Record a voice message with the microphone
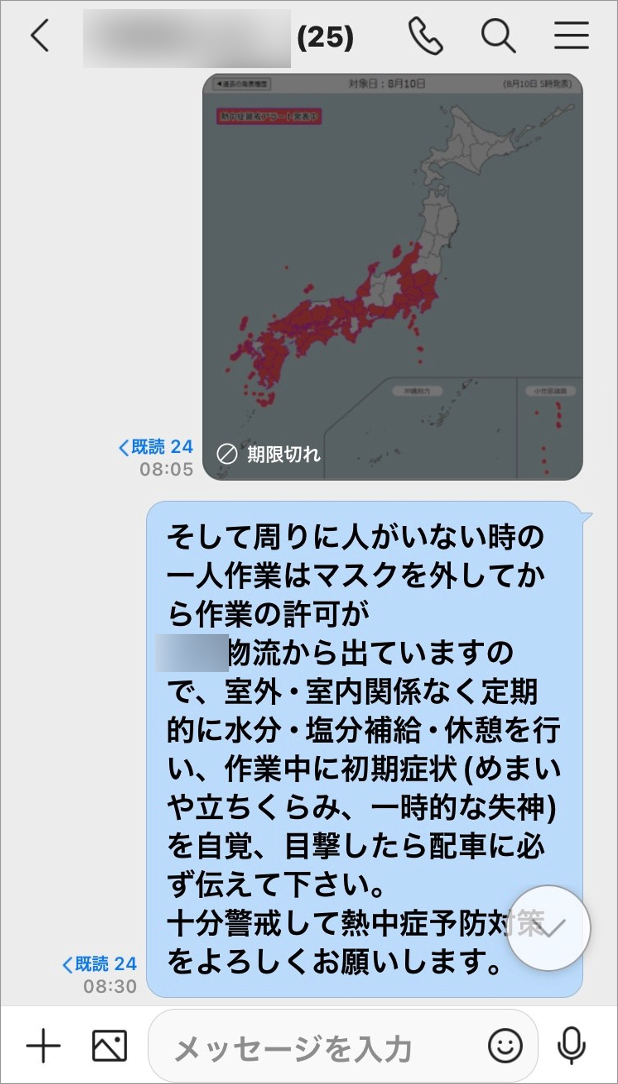Viewport: 618px width, 1084px height. point(571,1046)
